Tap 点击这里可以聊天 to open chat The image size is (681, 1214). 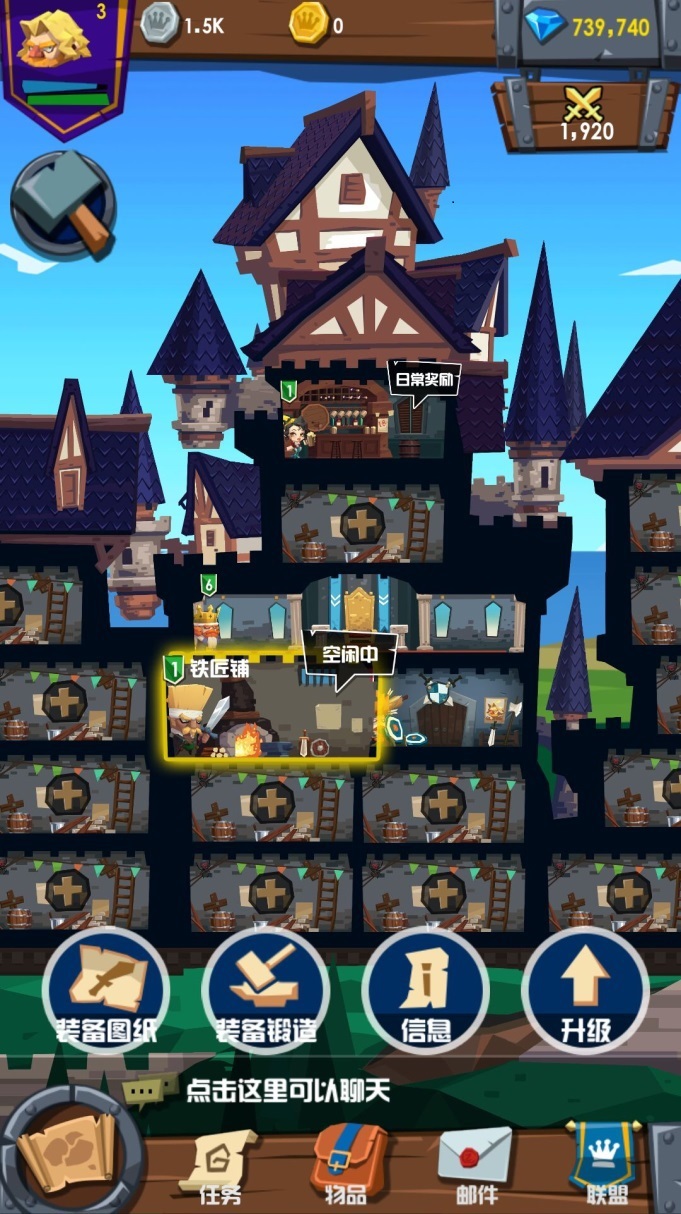(x=288, y=1090)
